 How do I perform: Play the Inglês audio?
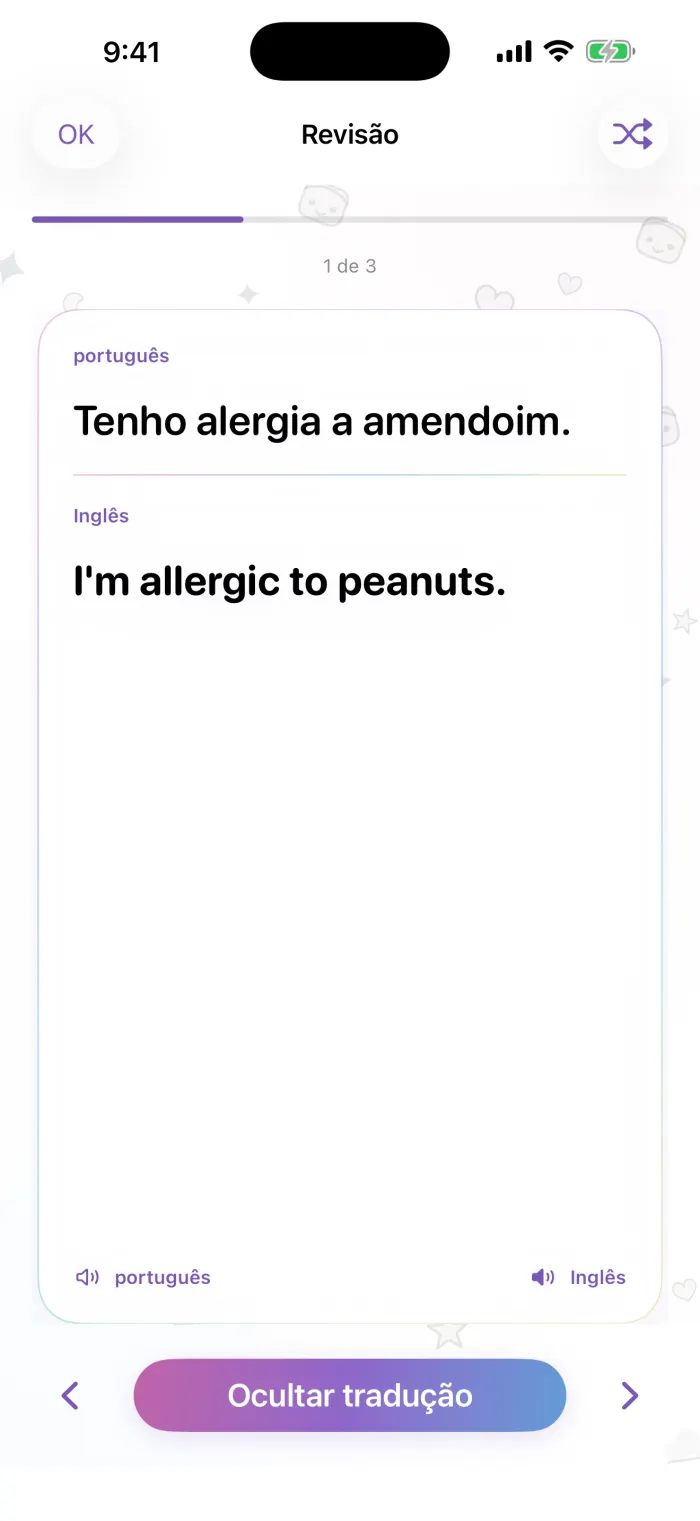[x=579, y=1277]
